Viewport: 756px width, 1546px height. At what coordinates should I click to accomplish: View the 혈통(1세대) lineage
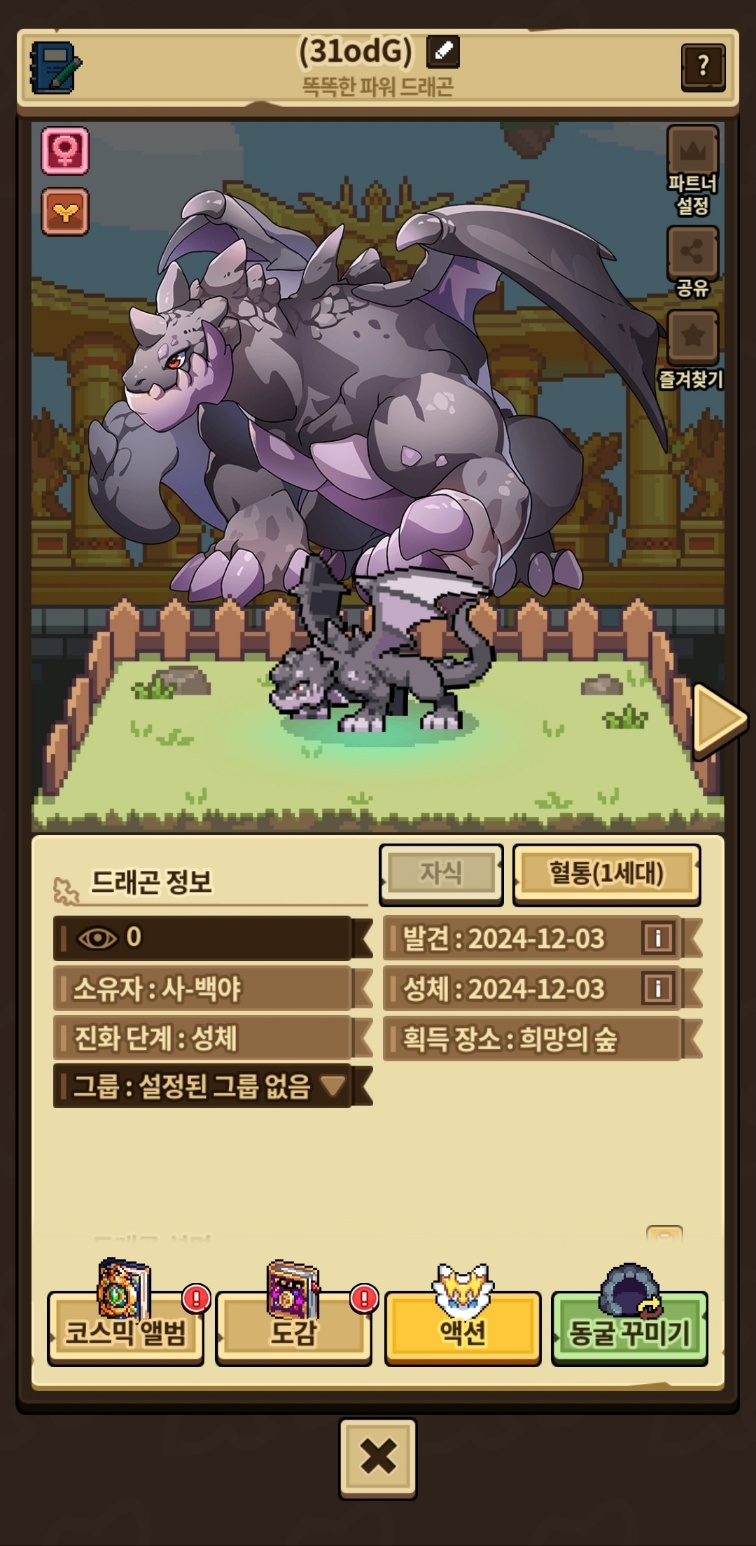click(606, 874)
